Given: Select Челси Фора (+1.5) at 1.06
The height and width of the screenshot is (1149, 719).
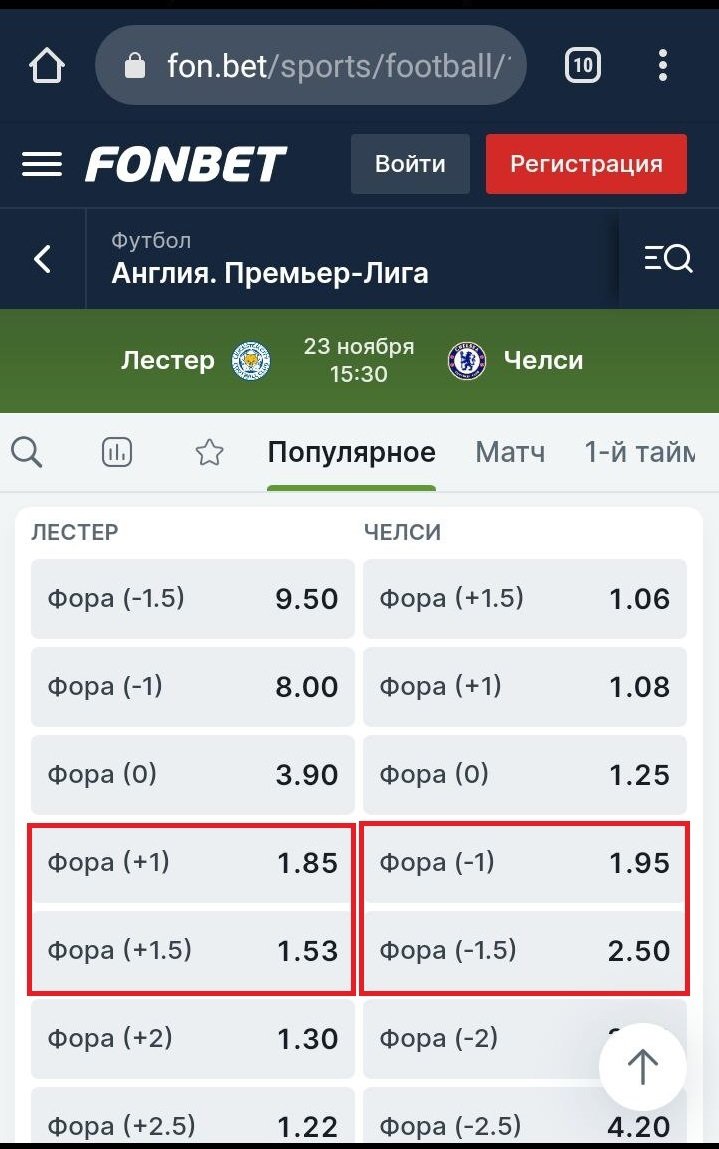Looking at the screenshot, I should [x=524, y=599].
